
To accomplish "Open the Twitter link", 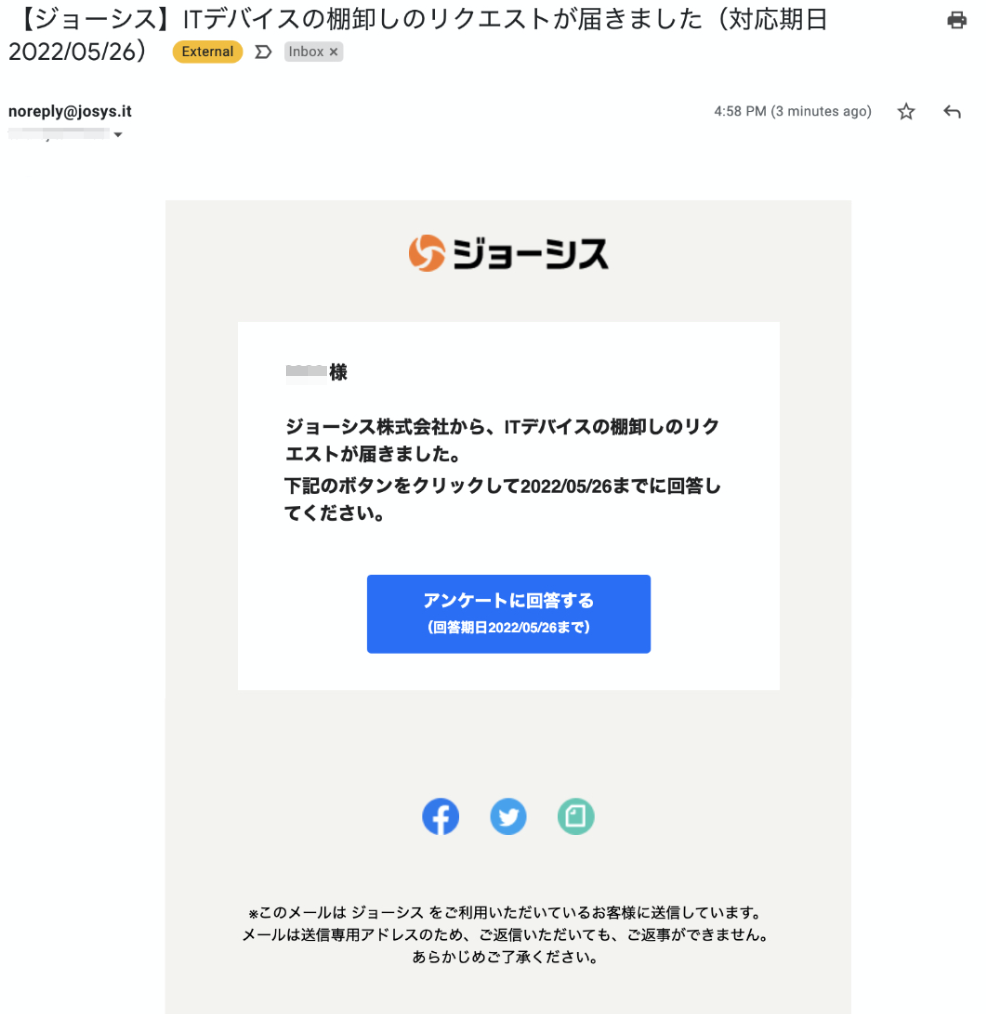I will pos(508,817).
